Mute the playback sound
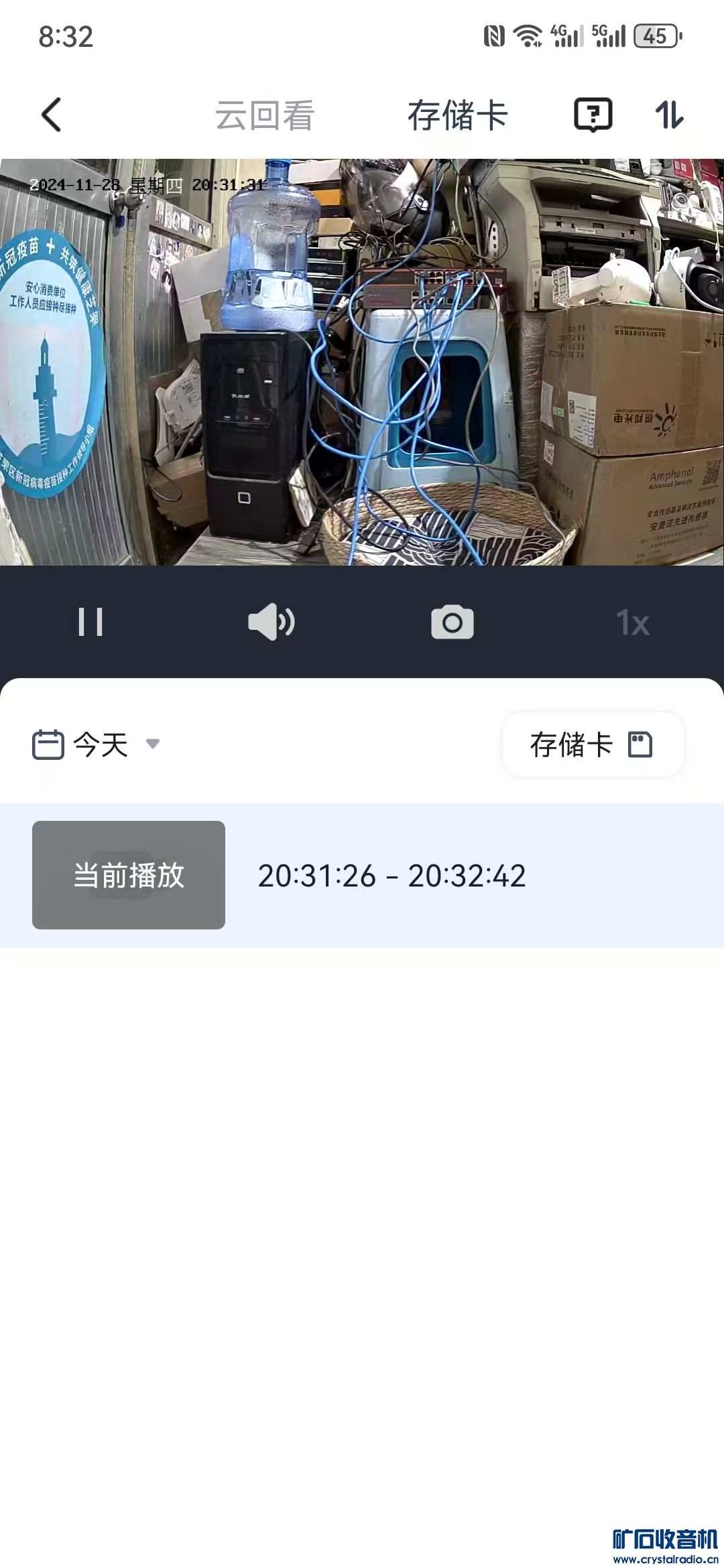 [271, 622]
